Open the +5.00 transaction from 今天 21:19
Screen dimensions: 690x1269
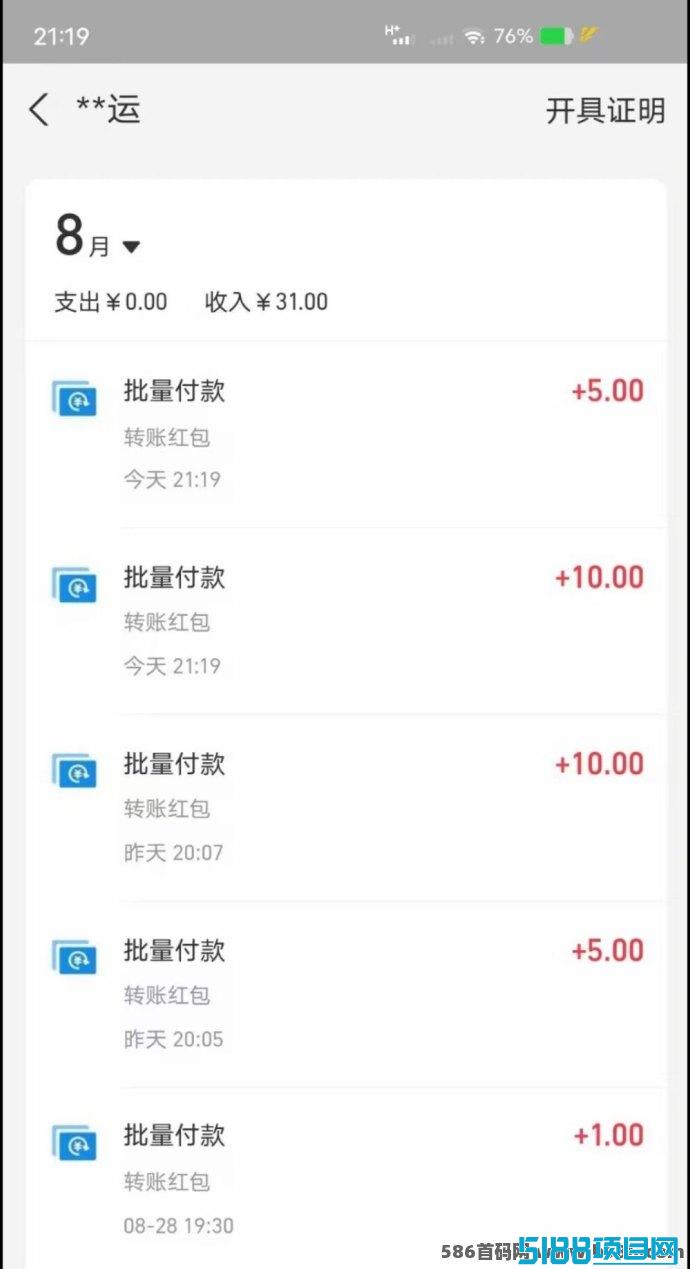(x=346, y=435)
